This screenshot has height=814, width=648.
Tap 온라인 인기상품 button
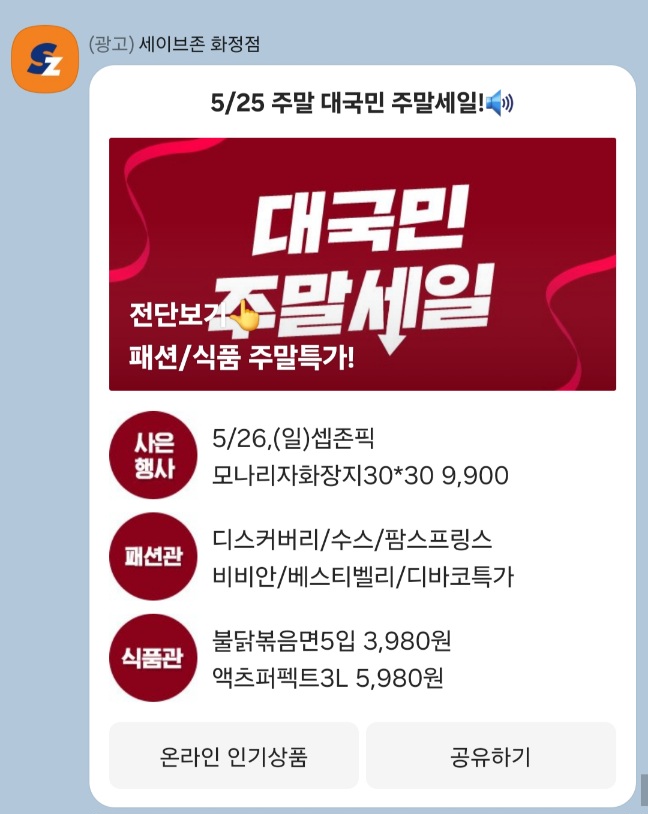(234, 756)
